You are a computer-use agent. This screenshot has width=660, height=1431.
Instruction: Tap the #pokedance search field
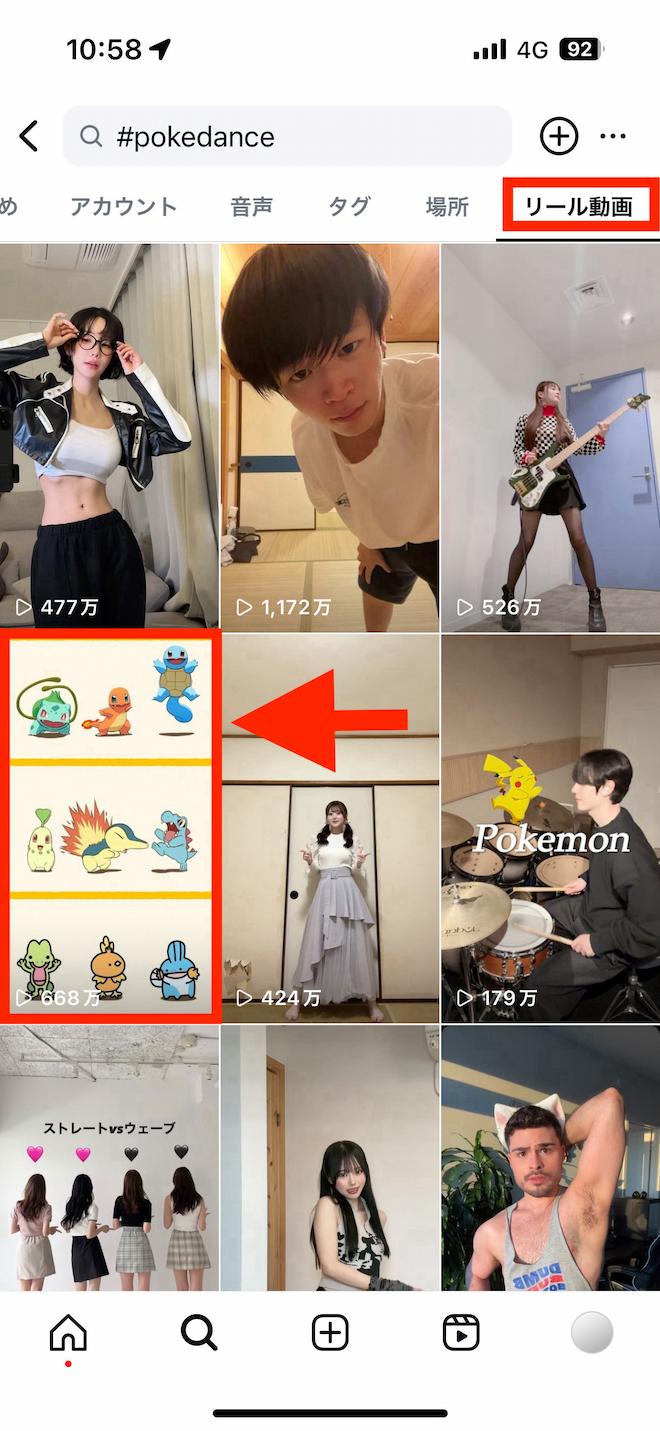287,136
